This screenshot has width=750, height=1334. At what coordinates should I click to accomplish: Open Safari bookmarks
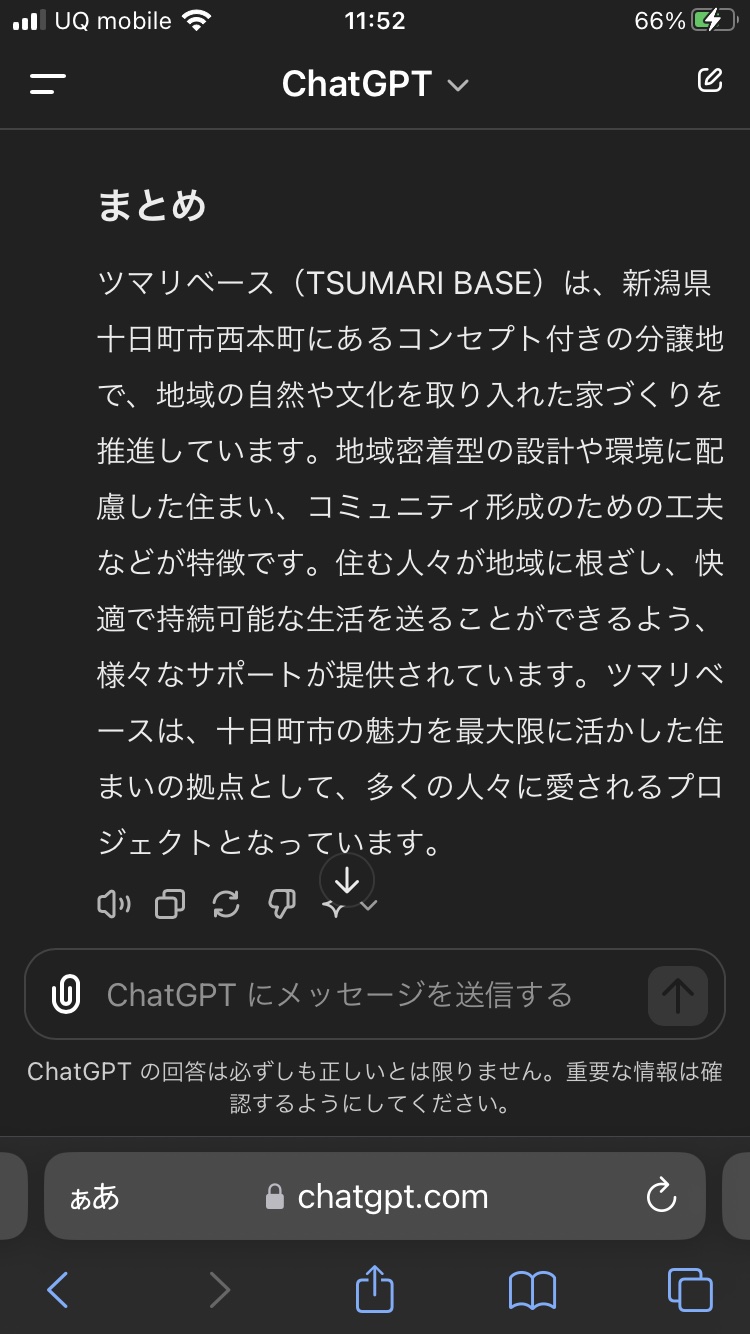(532, 1291)
